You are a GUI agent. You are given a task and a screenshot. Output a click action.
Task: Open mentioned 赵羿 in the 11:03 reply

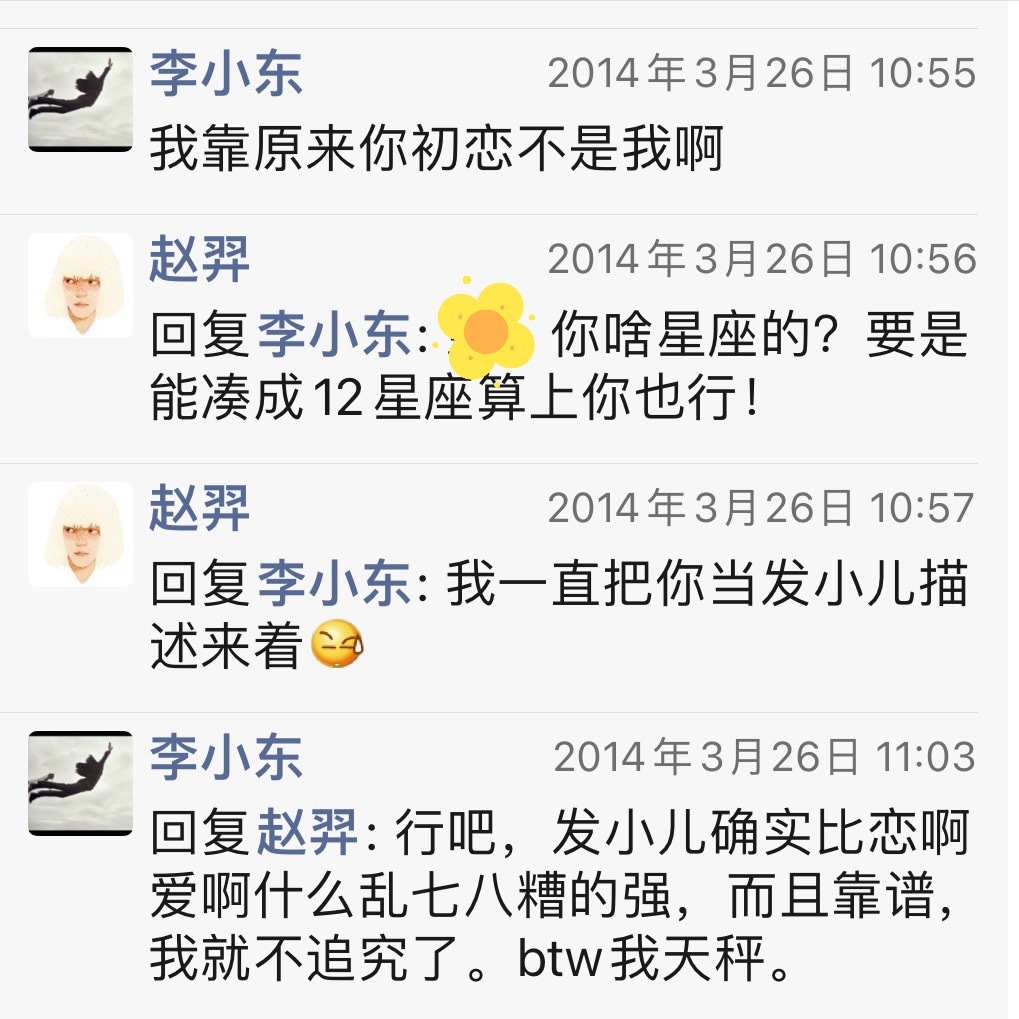(307, 833)
